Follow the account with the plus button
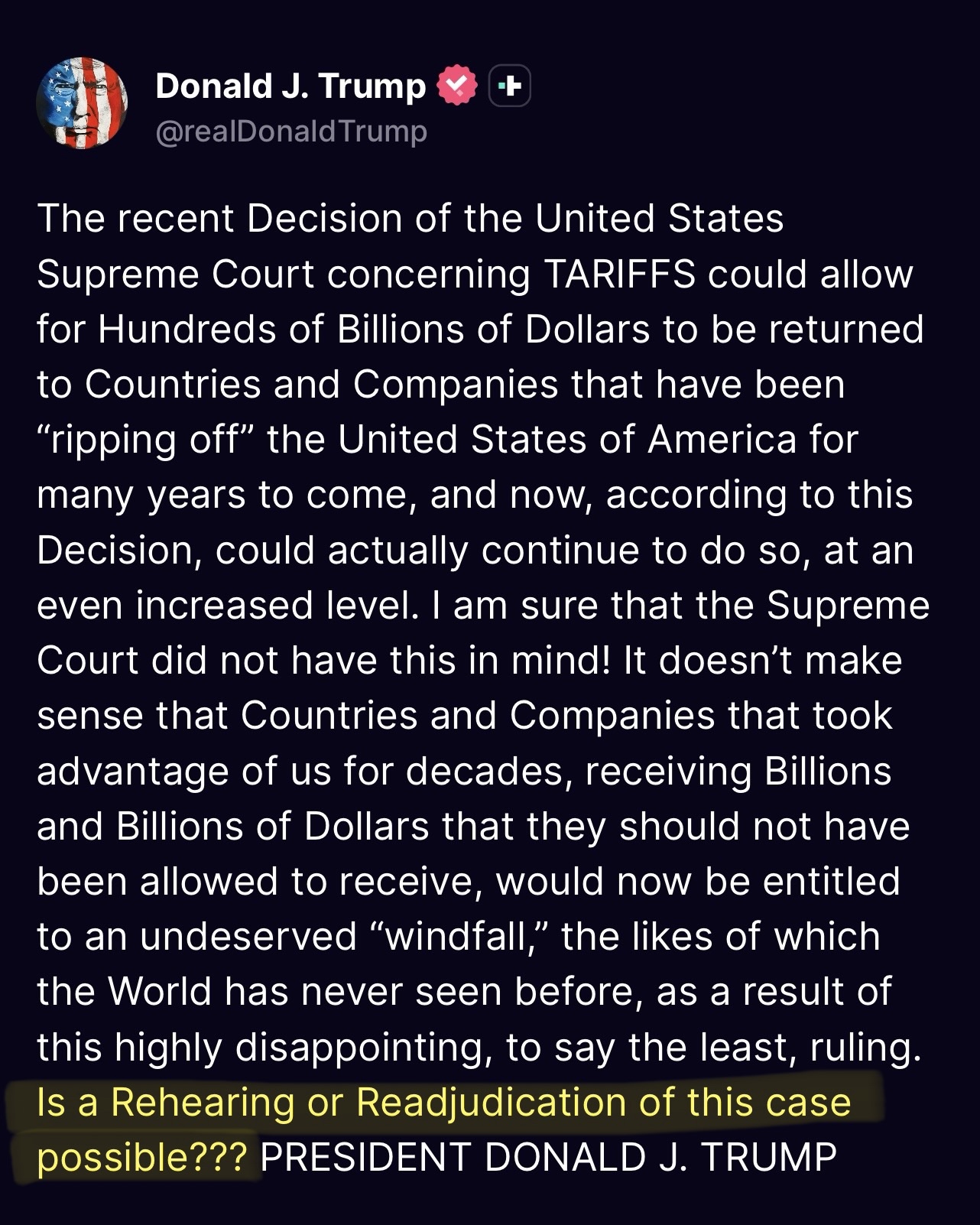The image size is (980, 1225). pyautogui.click(x=509, y=86)
